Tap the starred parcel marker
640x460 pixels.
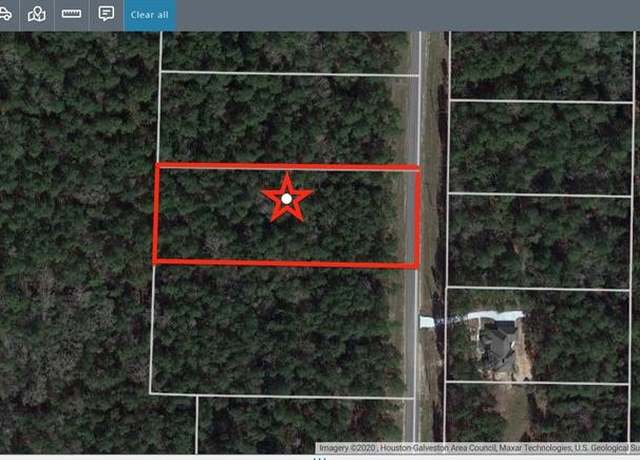pos(287,198)
